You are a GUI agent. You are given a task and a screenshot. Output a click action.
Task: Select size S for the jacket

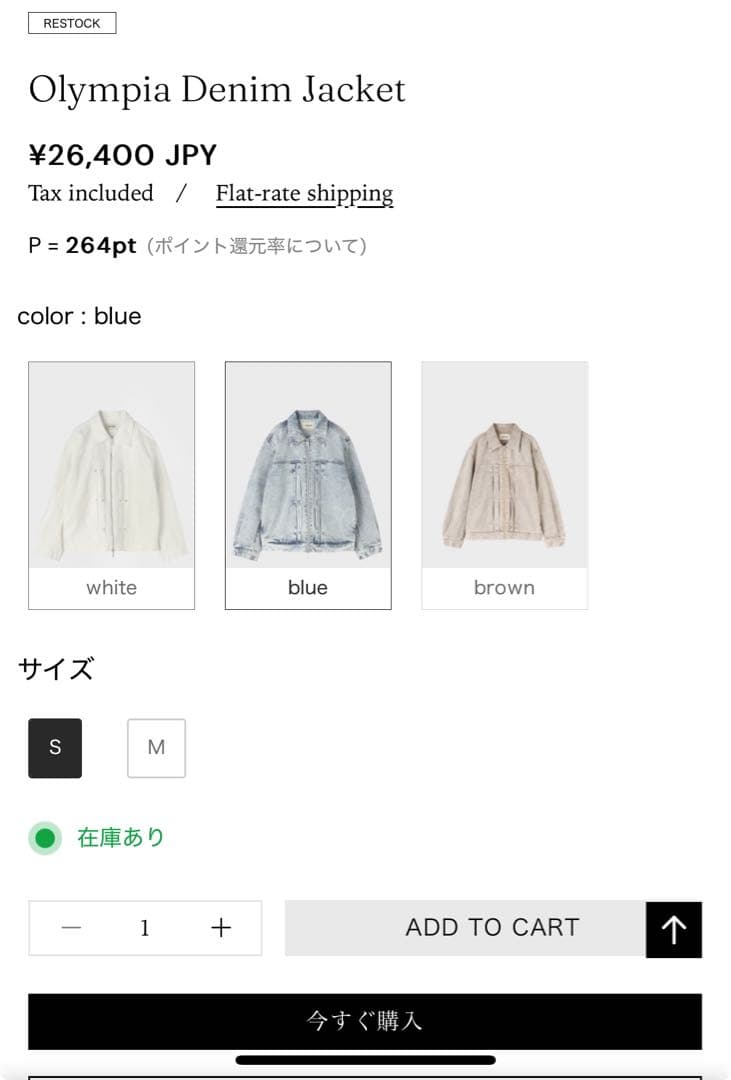pyautogui.click(x=54, y=747)
